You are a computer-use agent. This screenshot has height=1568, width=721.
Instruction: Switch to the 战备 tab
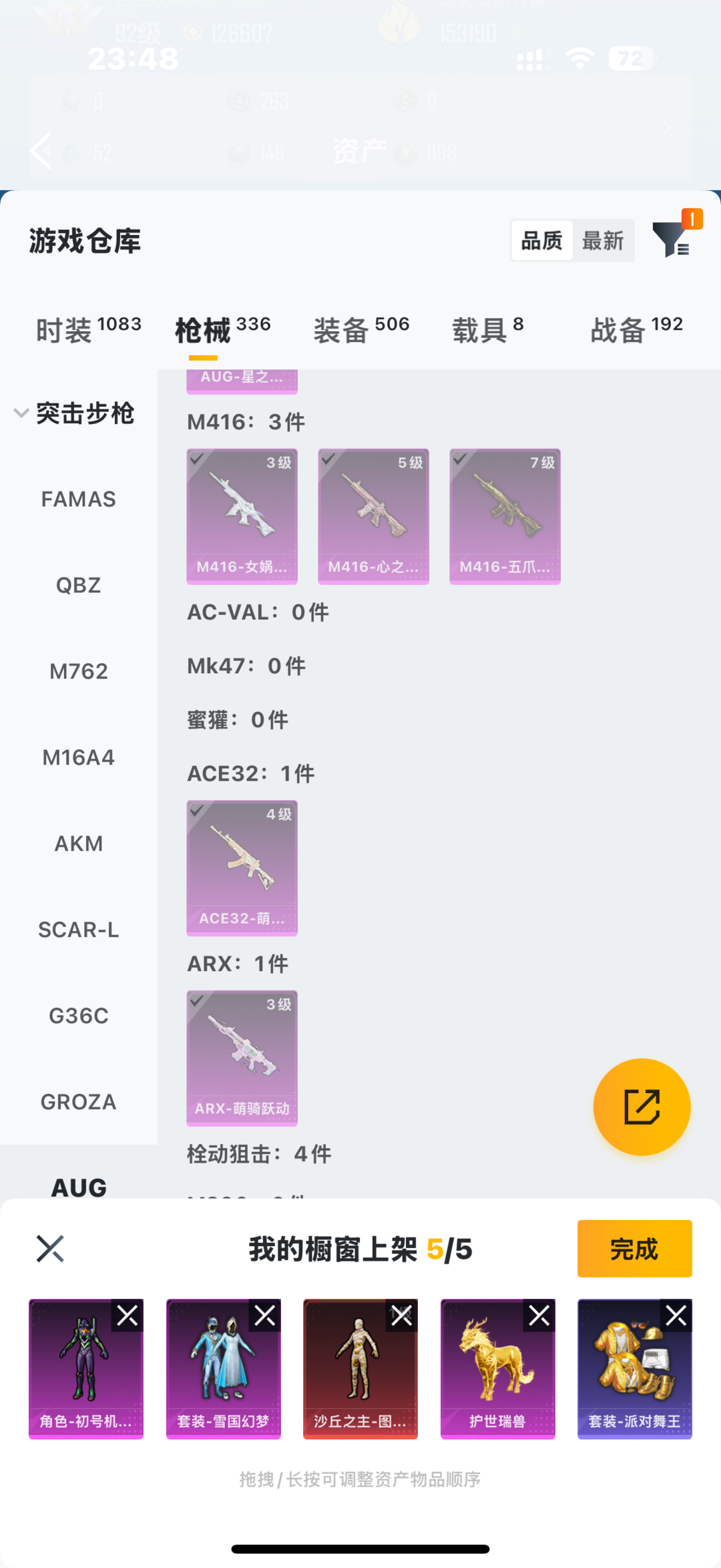tap(637, 330)
